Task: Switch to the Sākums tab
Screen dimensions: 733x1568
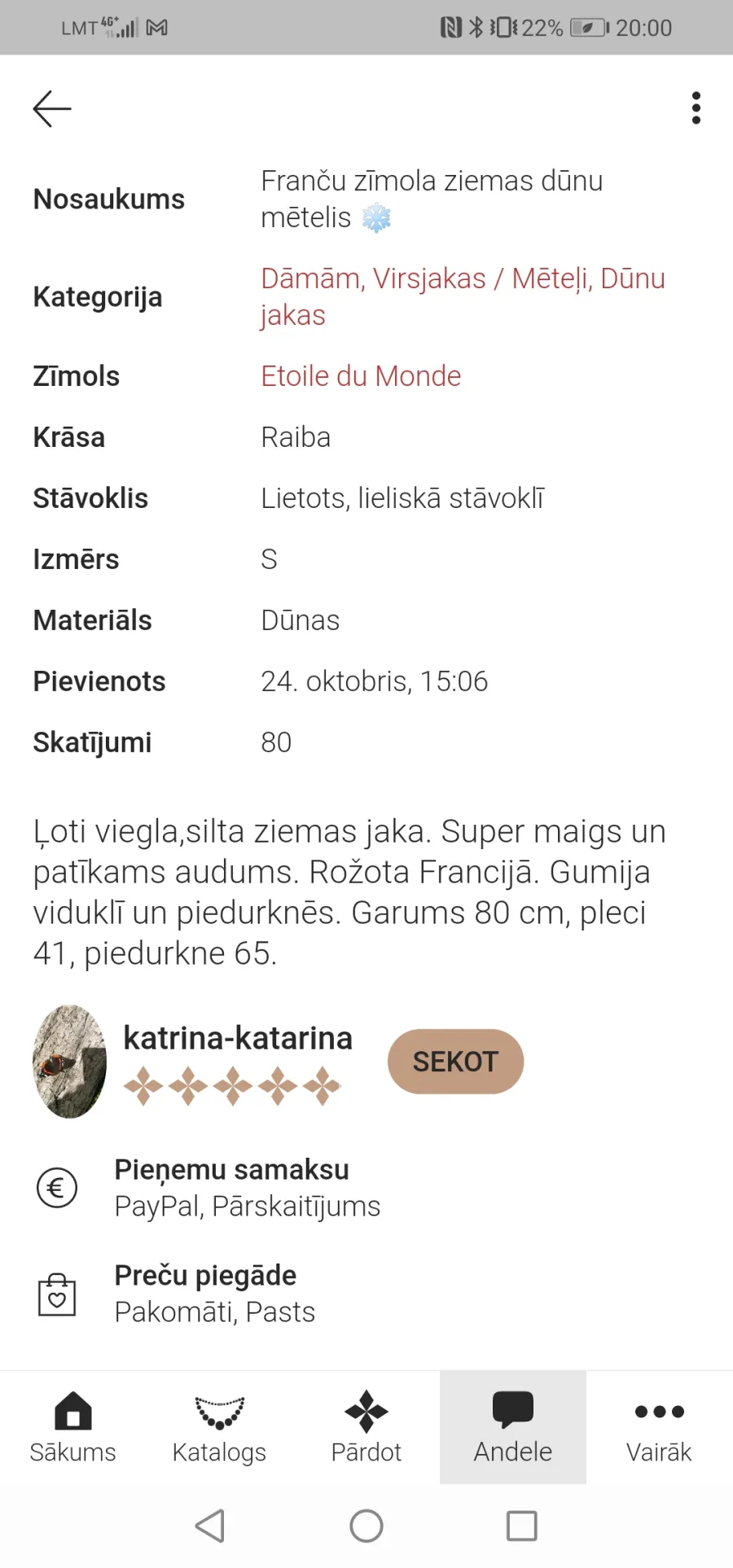Action: click(x=73, y=1427)
